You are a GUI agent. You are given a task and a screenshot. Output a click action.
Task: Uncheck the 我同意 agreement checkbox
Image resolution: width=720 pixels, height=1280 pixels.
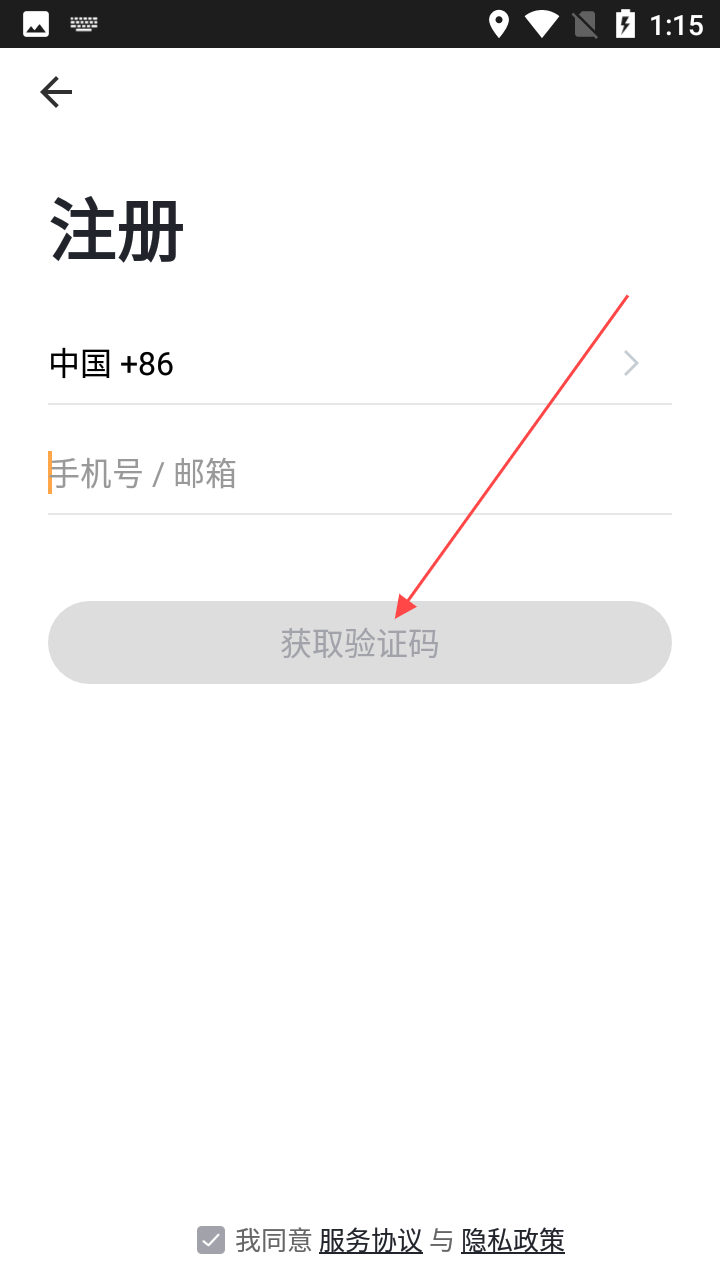[x=211, y=1240]
